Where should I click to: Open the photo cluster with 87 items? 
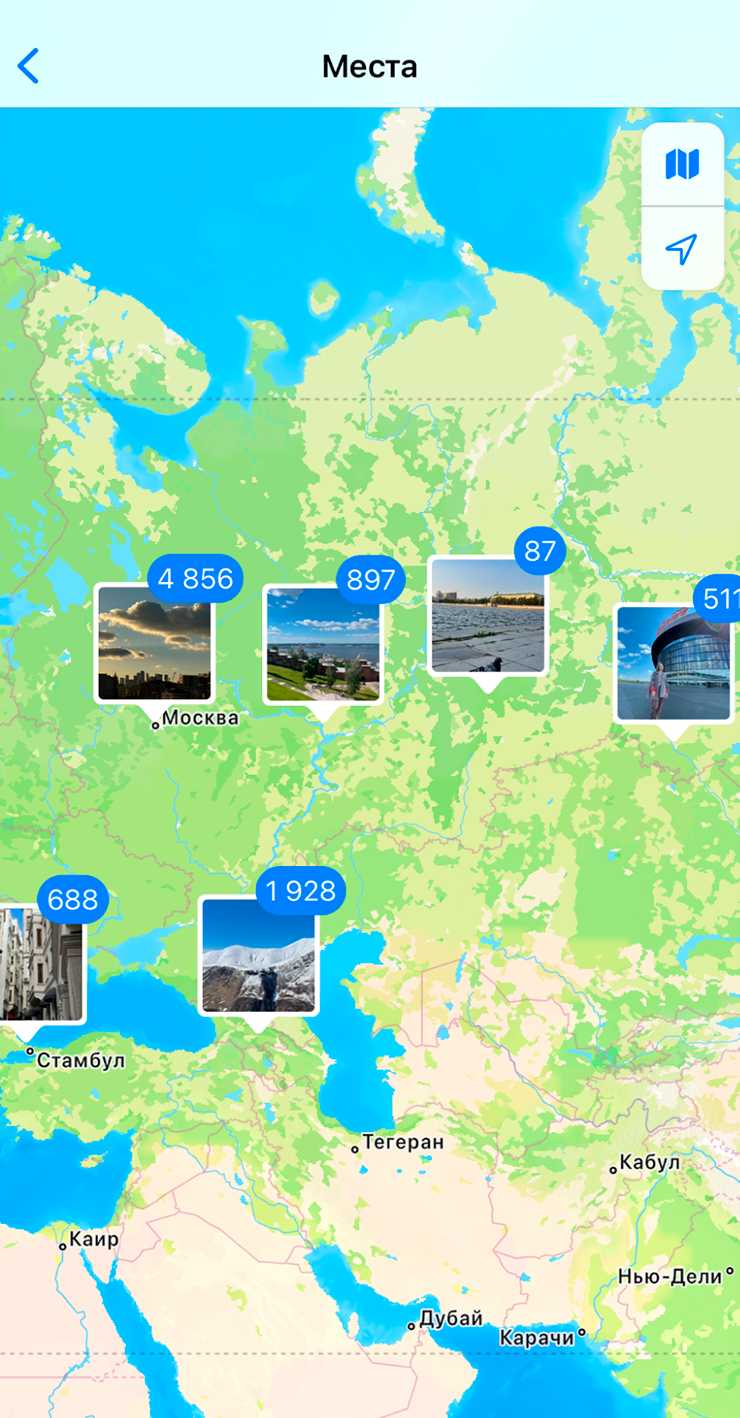click(x=488, y=616)
